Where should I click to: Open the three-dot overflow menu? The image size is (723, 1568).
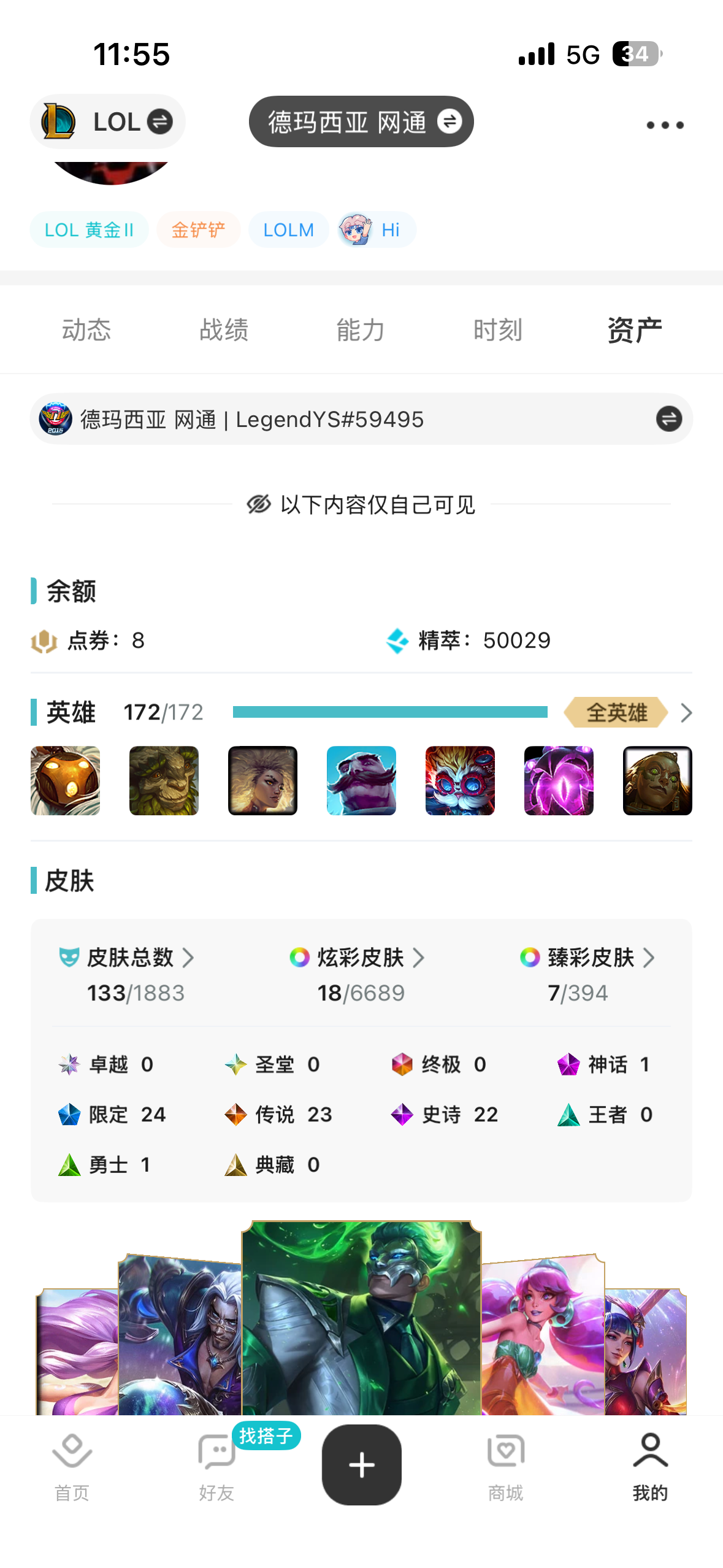pos(665,125)
